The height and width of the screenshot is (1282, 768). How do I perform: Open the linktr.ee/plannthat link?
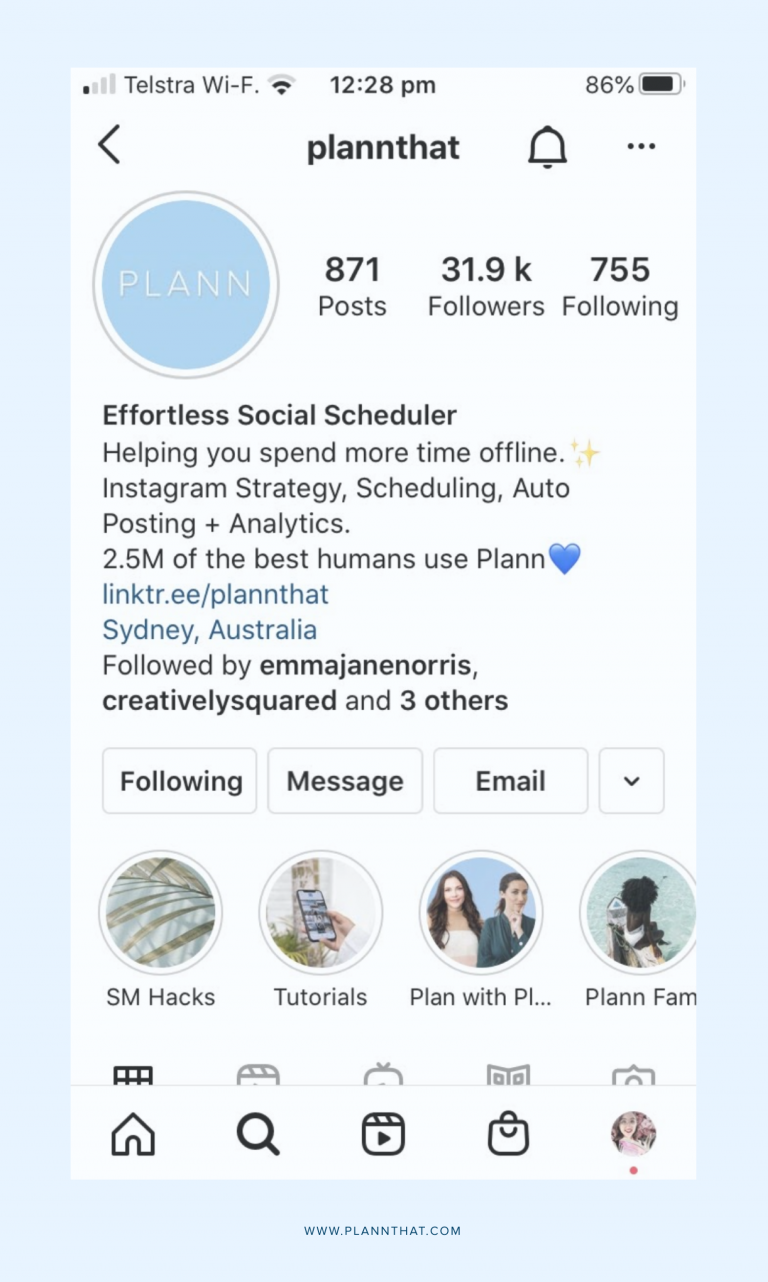[x=215, y=594]
